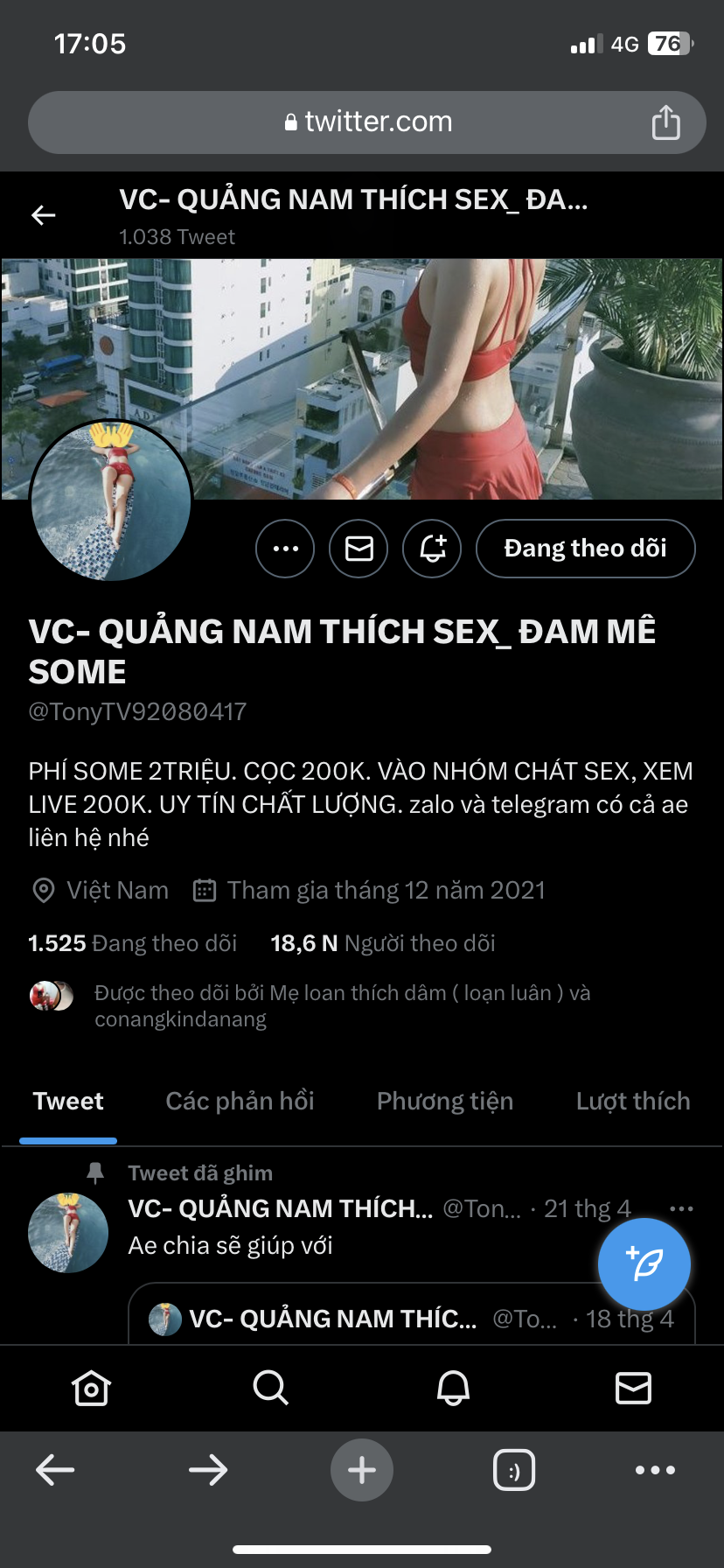Open the search tab

(x=270, y=1388)
